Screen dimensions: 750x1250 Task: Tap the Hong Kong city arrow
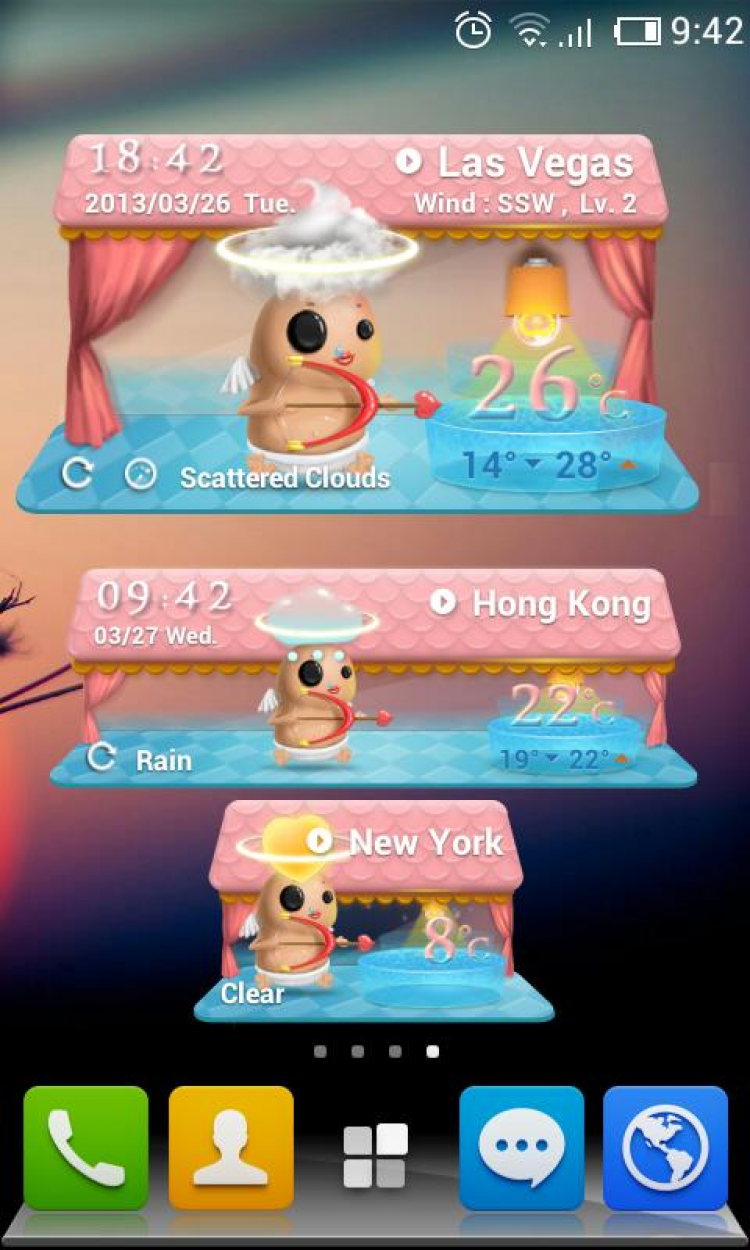coord(443,602)
